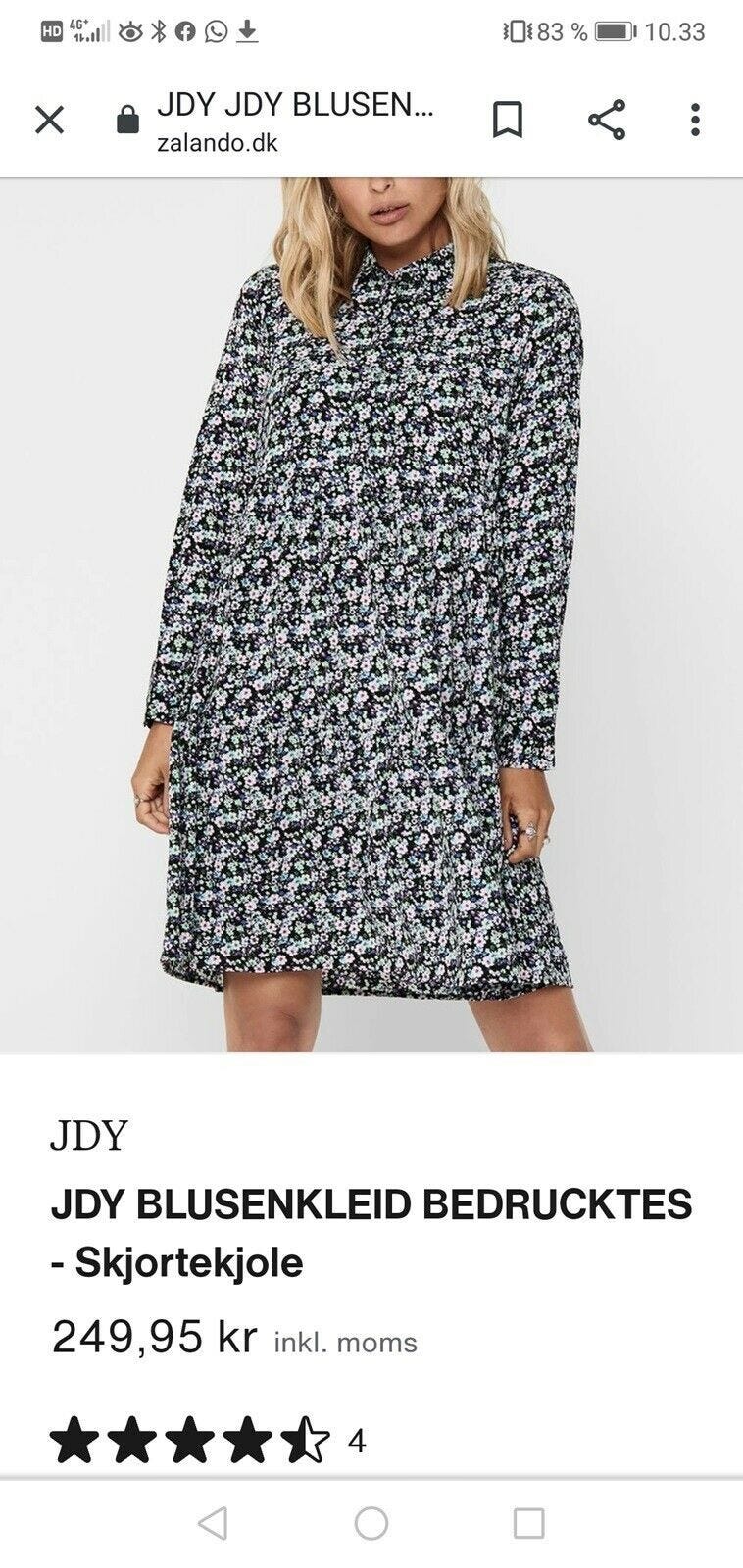The image size is (743, 1568).
Task: Go back with the system back button
Action: [x=213, y=1523]
